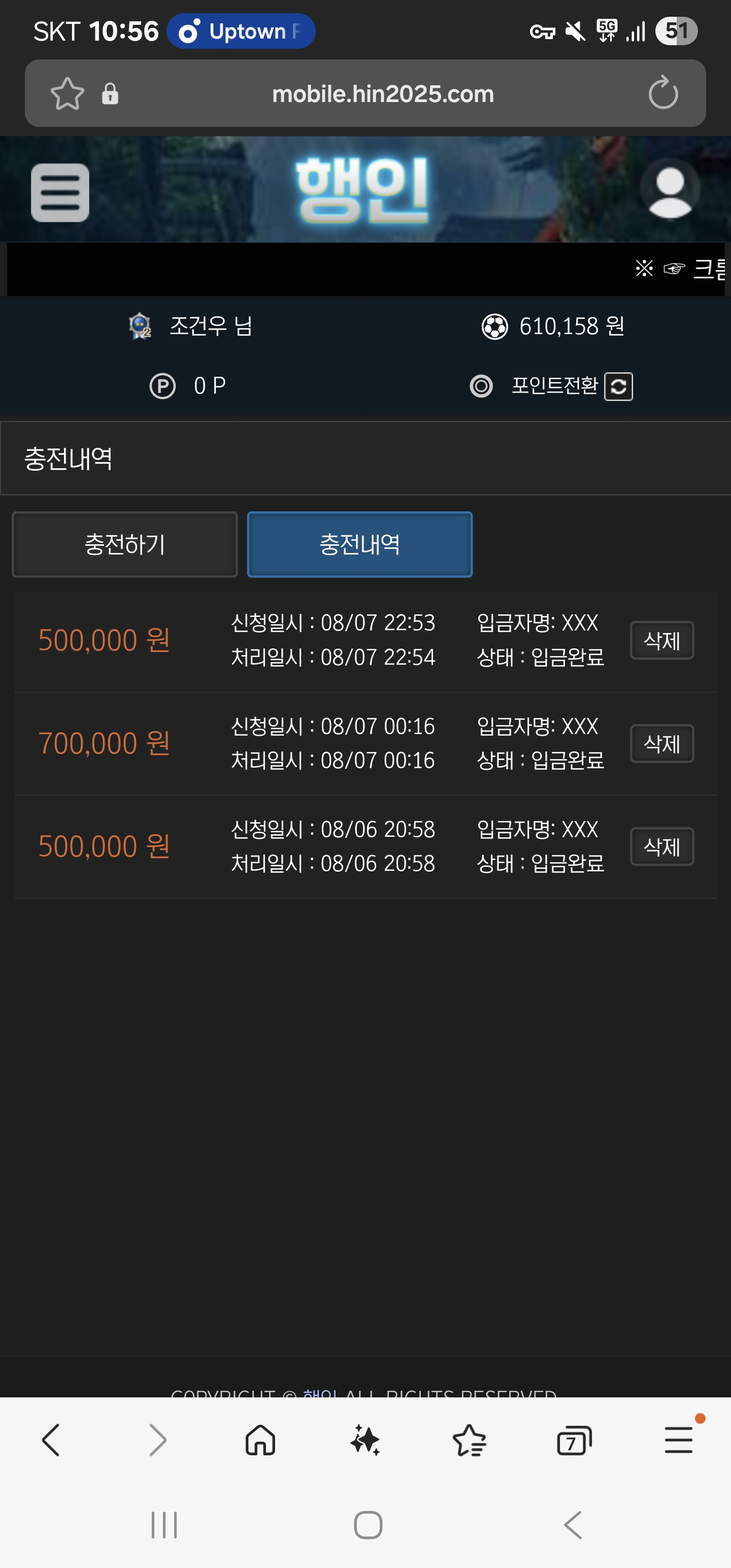The height and width of the screenshot is (1568, 731).
Task: Delete the 08/07 22:53 charge record
Action: (661, 640)
